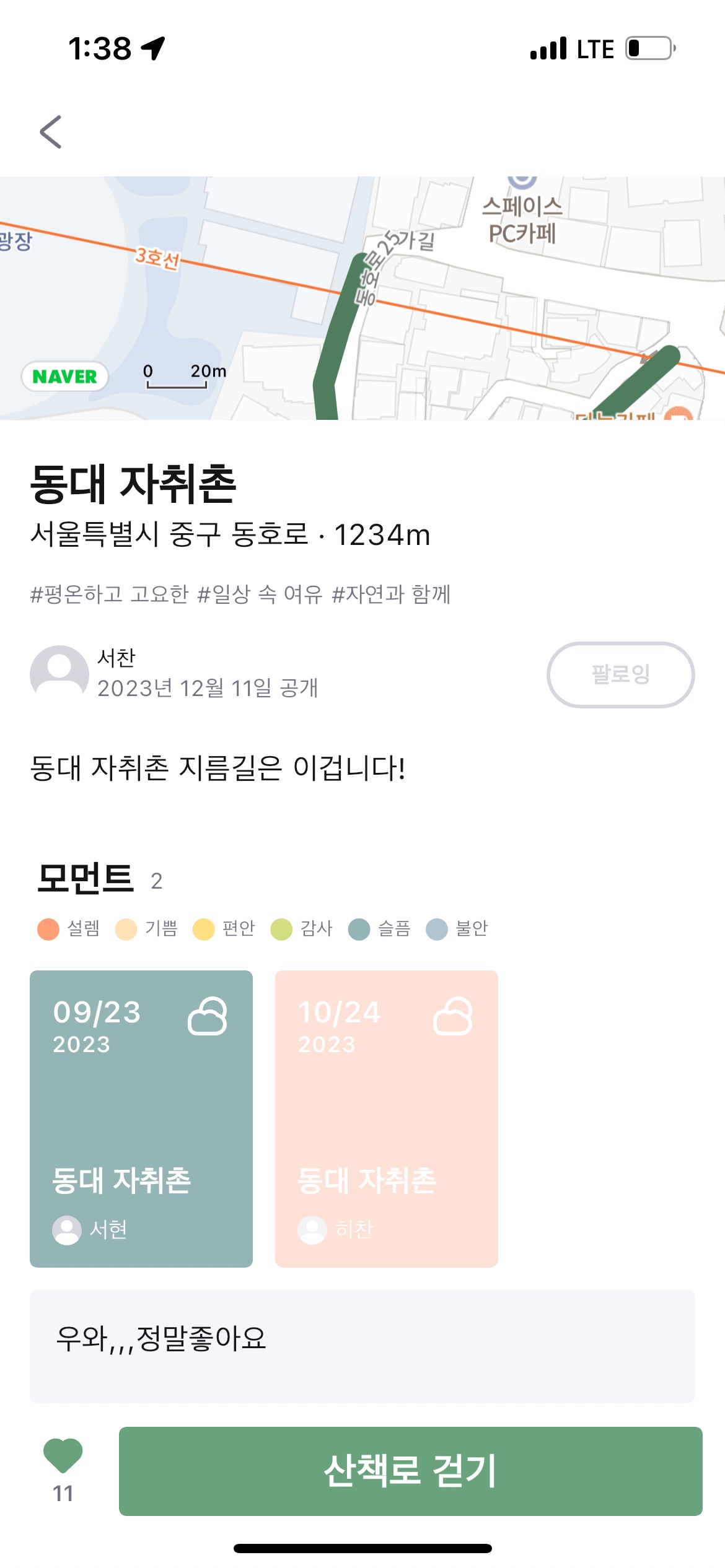Open the 10/24 moment card by 히찬
Viewport: 725px width, 1568px height.
pos(386,1118)
